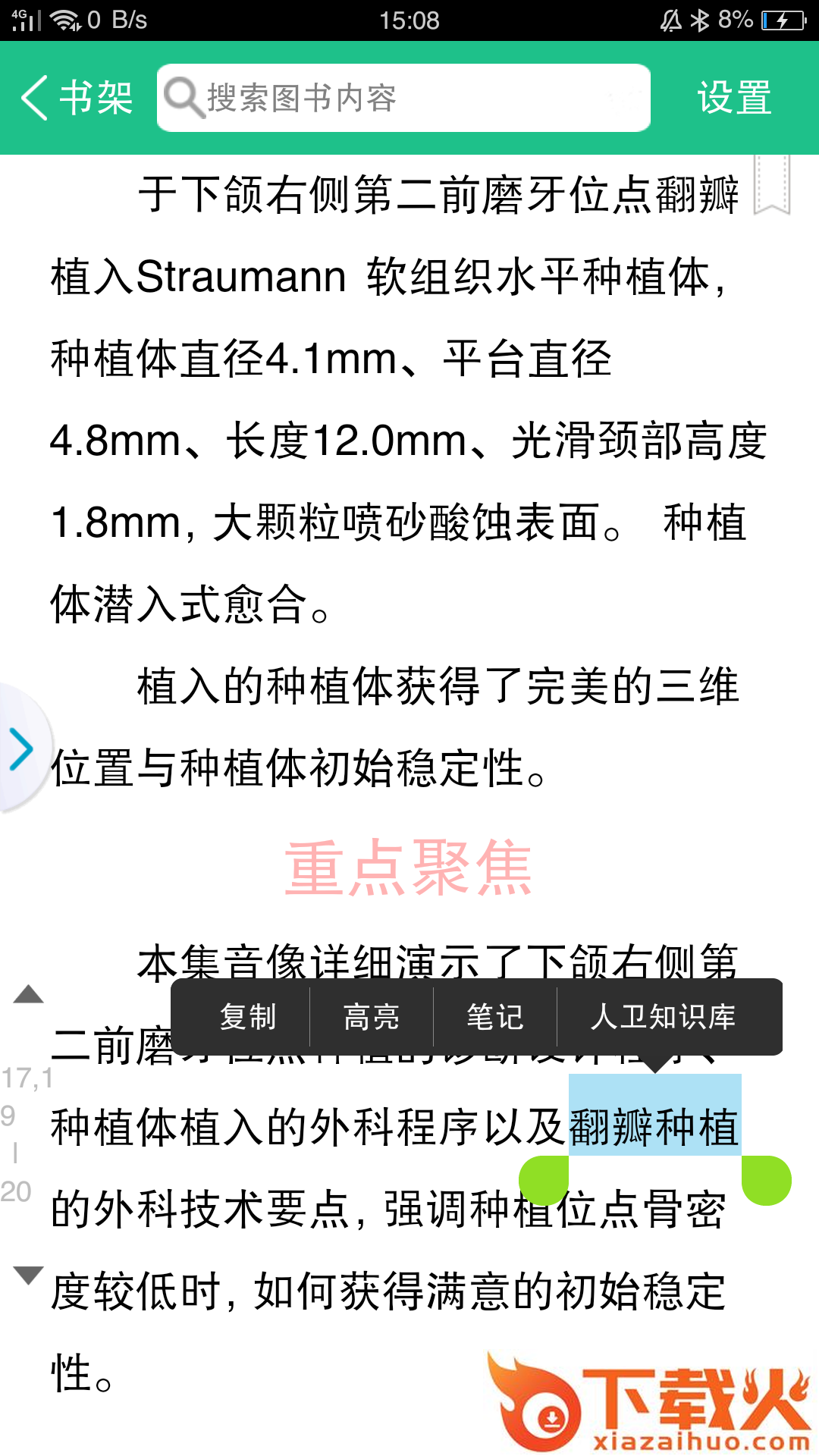Viewport: 819px width, 1456px height.
Task: Highlight the selection with 高亮
Action: [x=371, y=1017]
